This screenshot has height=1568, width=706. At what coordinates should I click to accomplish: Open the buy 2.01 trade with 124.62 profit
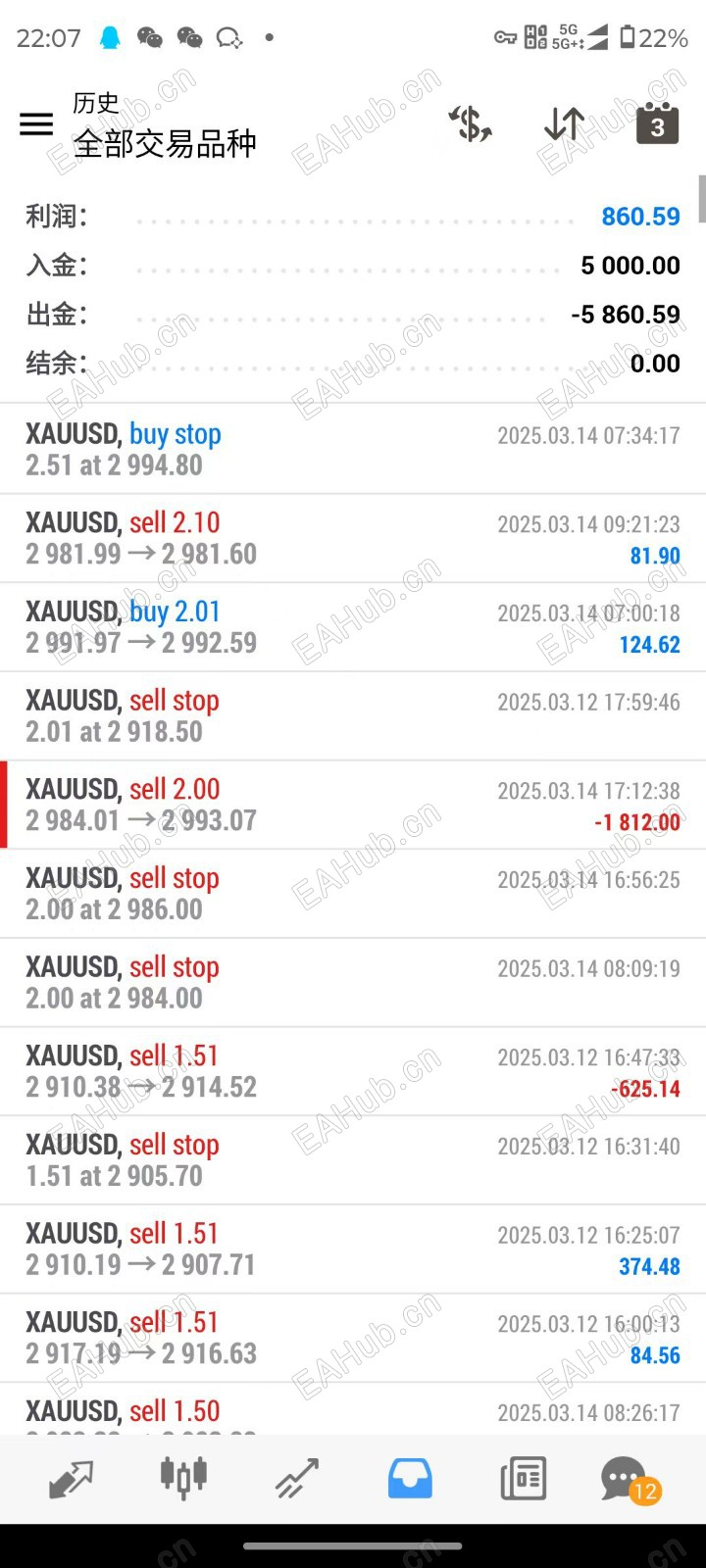point(353,627)
